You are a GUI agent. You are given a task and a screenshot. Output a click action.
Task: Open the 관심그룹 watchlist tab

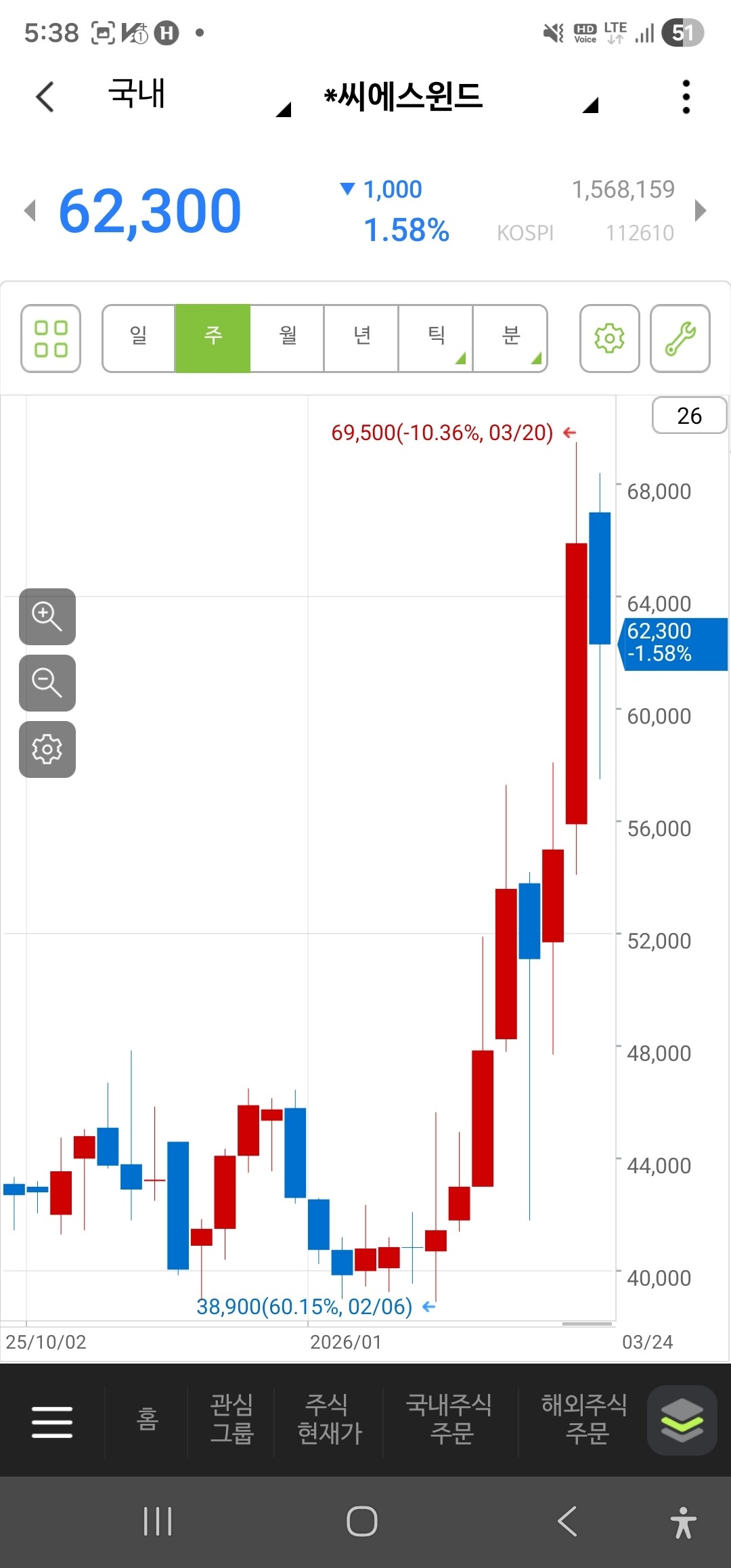coord(231,1420)
